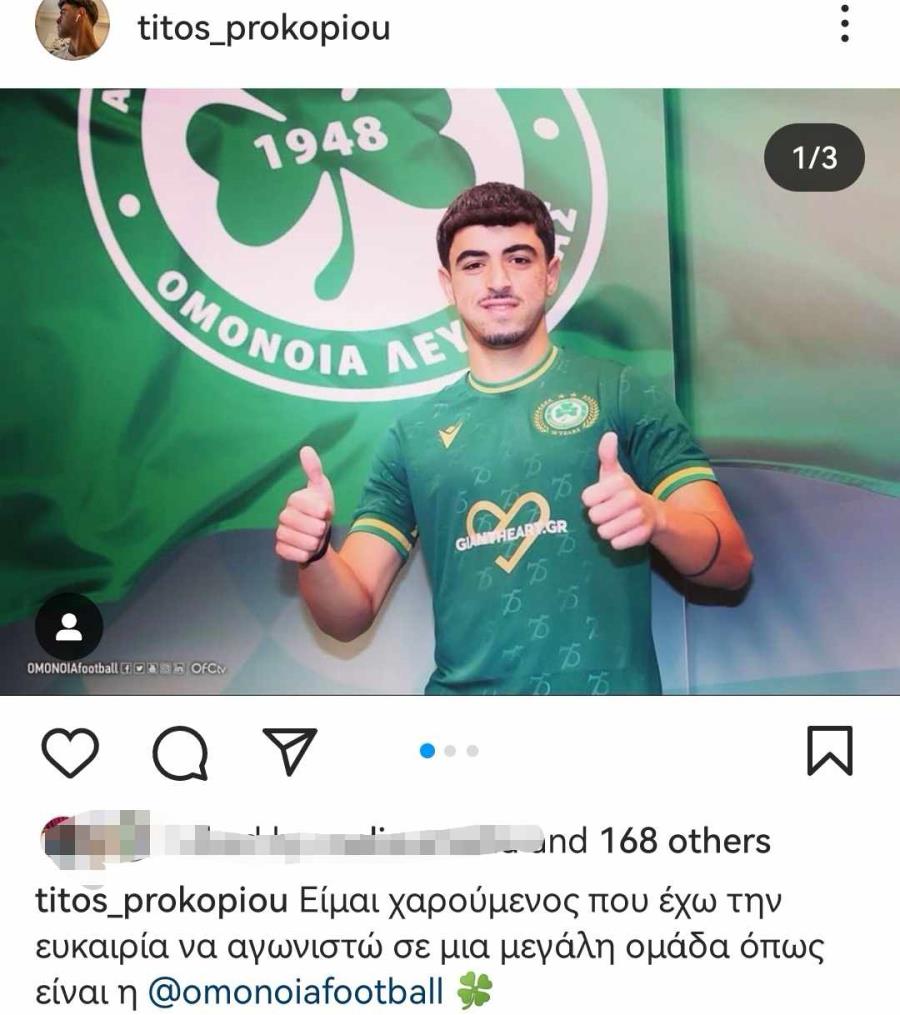This screenshot has height=1015, width=900.
Task: Open comments with the speech bubble icon
Action: click(180, 752)
